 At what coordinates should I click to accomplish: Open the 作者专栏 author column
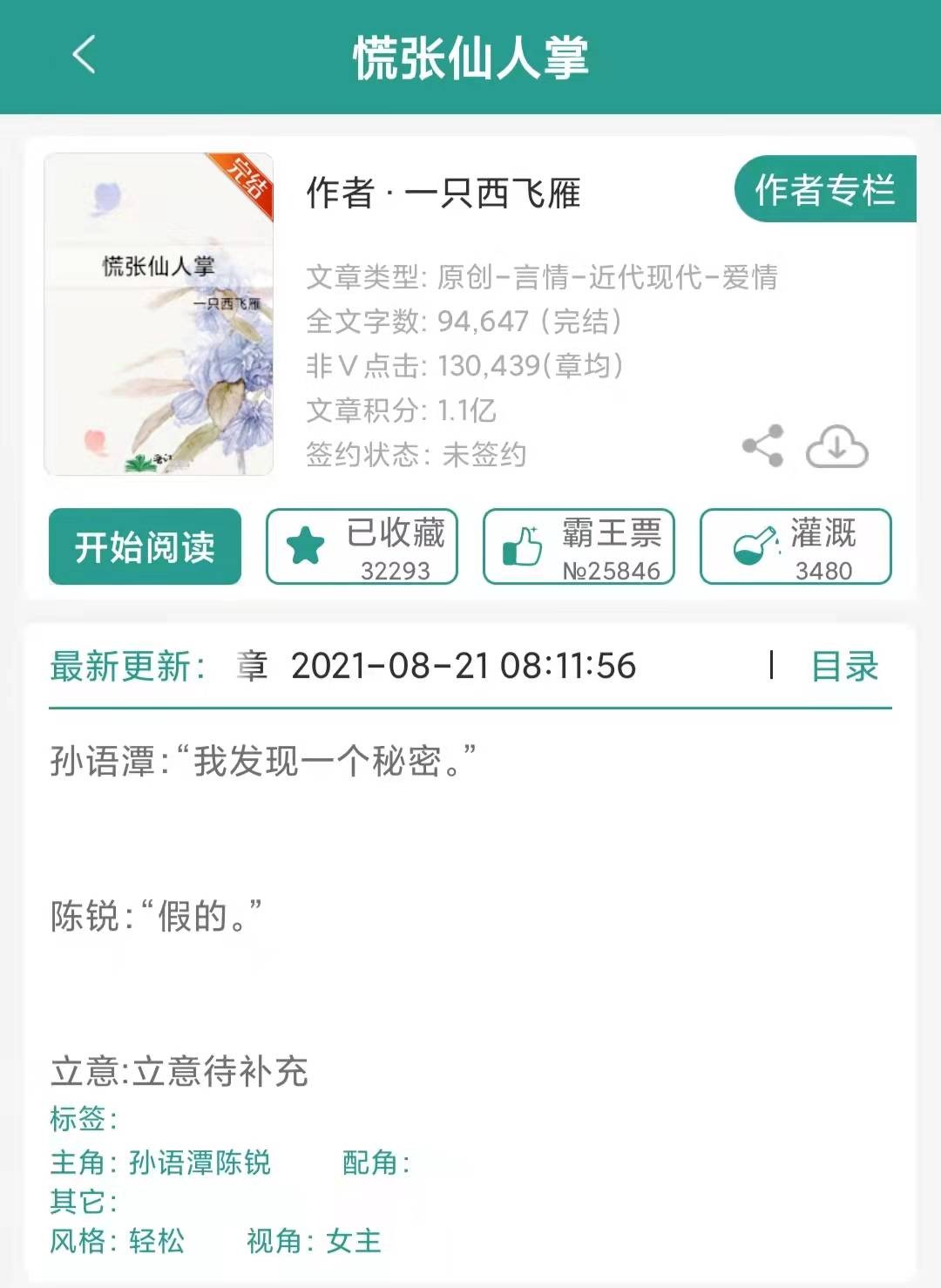824,189
